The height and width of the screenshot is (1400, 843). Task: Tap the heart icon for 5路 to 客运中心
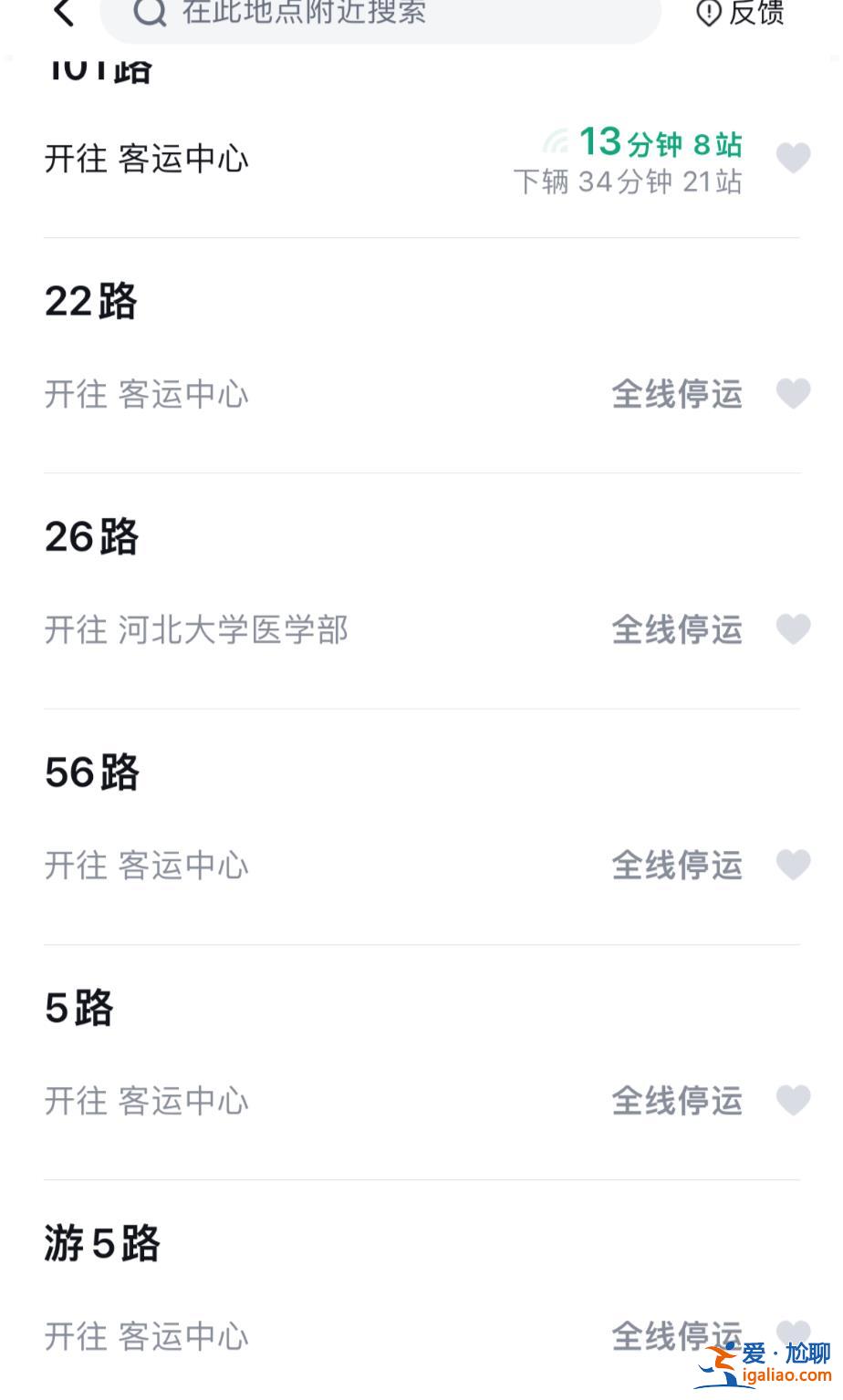pos(793,1100)
